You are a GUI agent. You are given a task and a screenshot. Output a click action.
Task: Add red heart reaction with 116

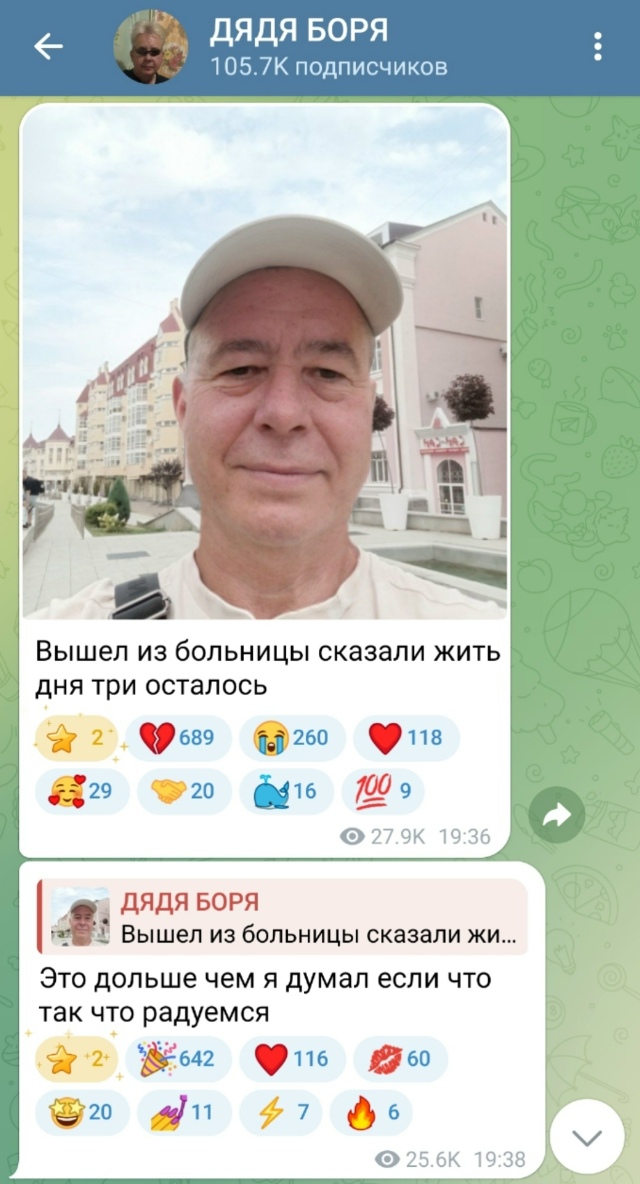click(x=297, y=1058)
